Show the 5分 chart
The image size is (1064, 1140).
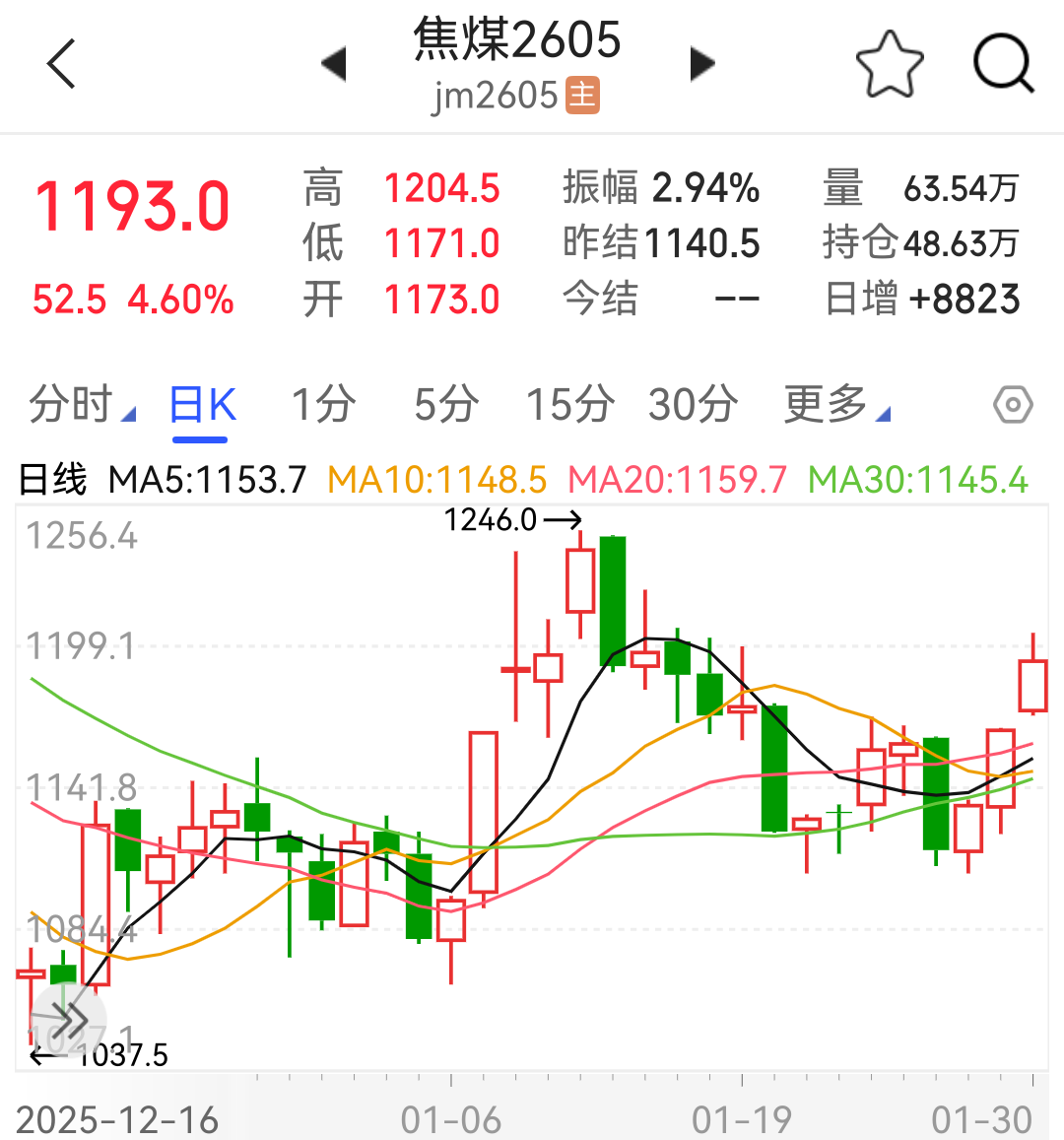tap(445, 405)
